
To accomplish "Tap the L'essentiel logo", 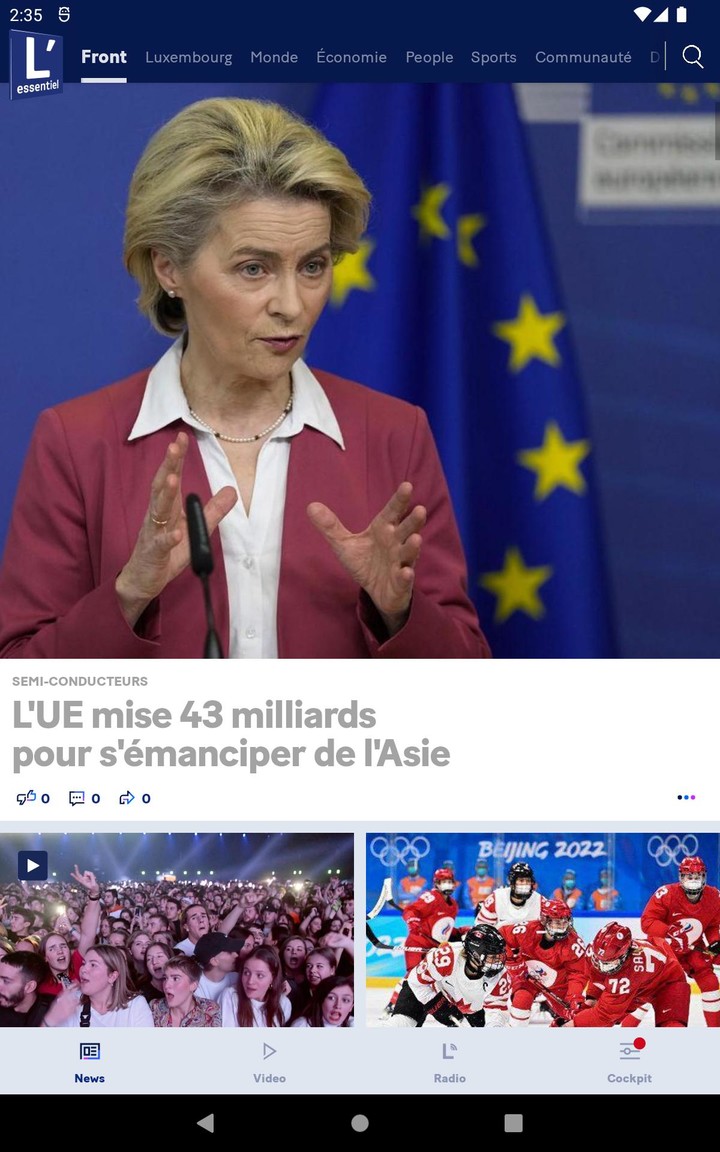I will pos(36,64).
